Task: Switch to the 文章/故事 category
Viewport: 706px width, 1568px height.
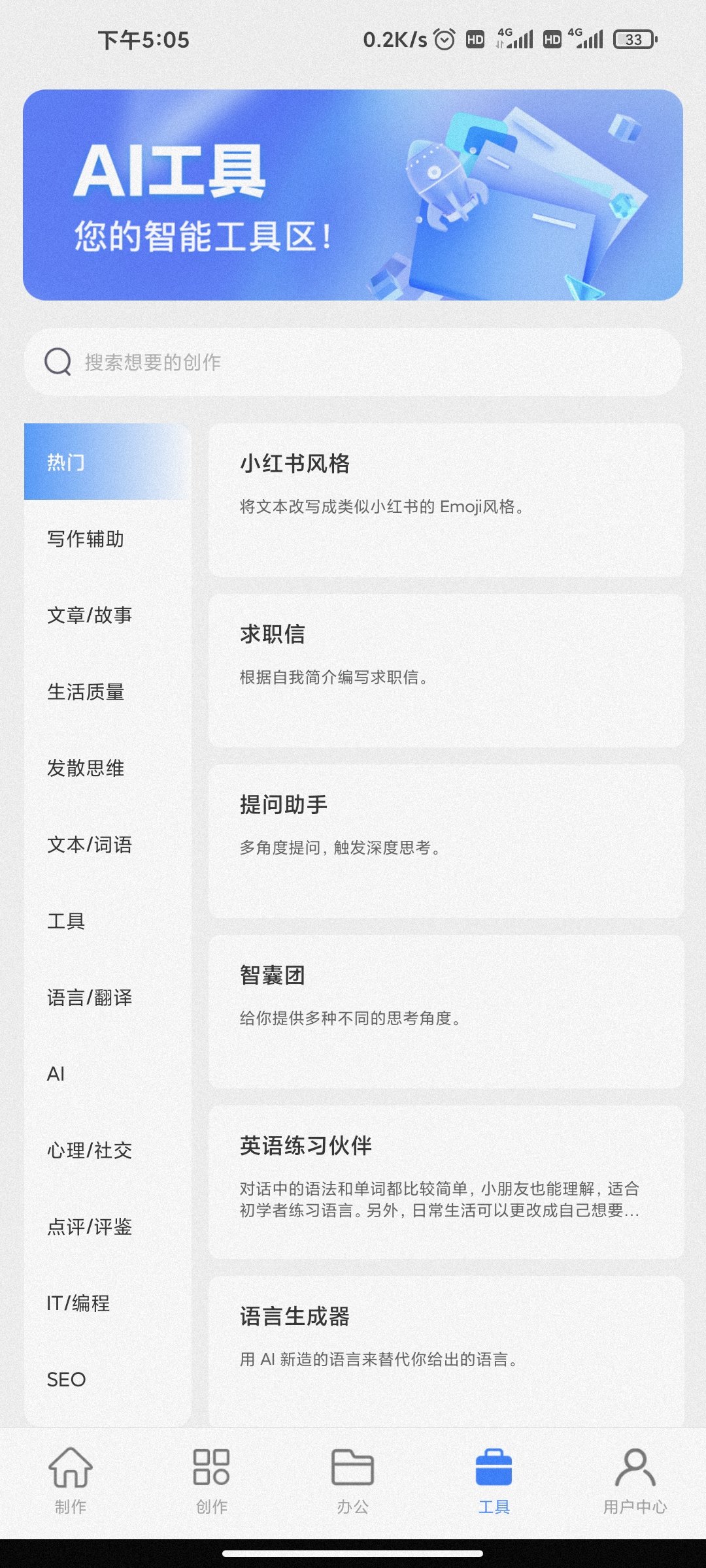Action: [x=90, y=615]
